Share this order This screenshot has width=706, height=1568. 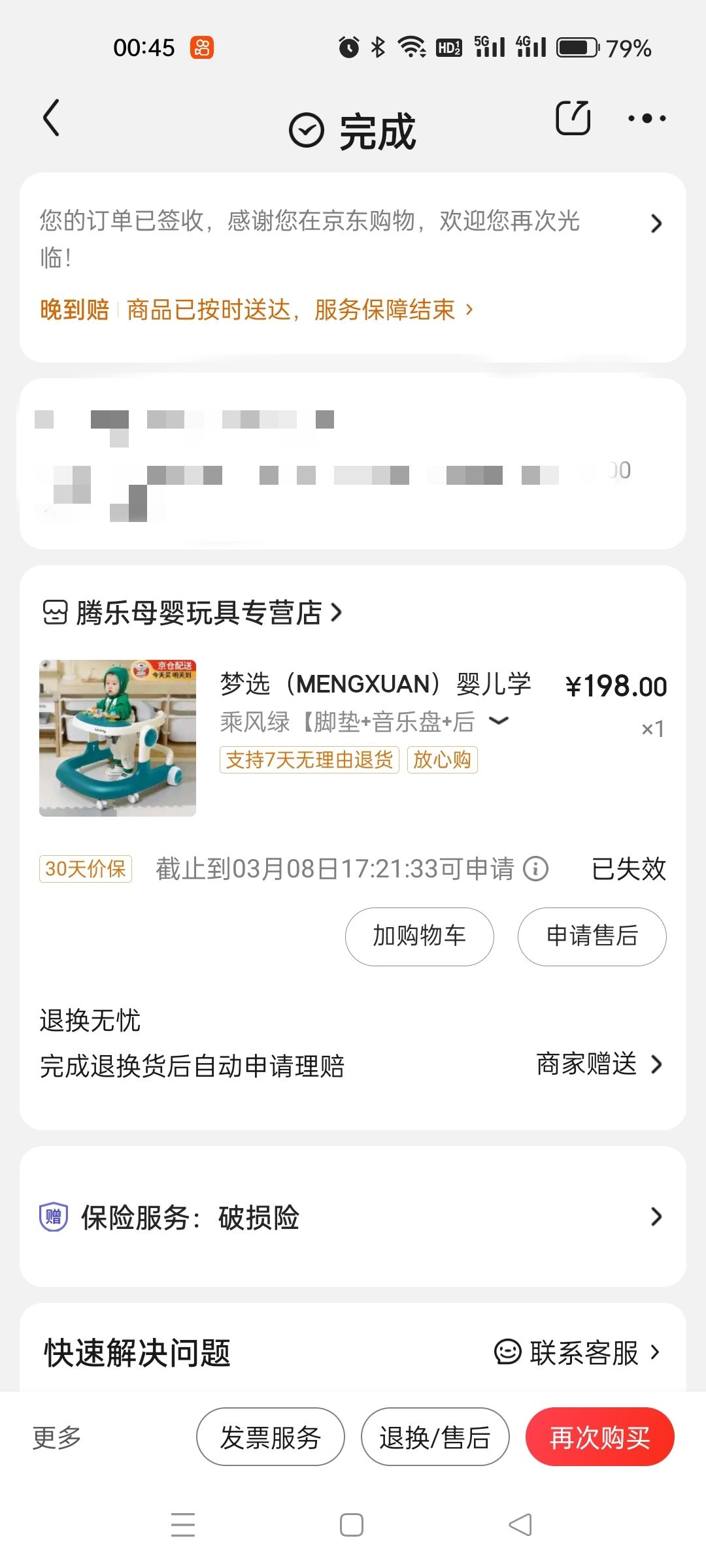[x=573, y=118]
